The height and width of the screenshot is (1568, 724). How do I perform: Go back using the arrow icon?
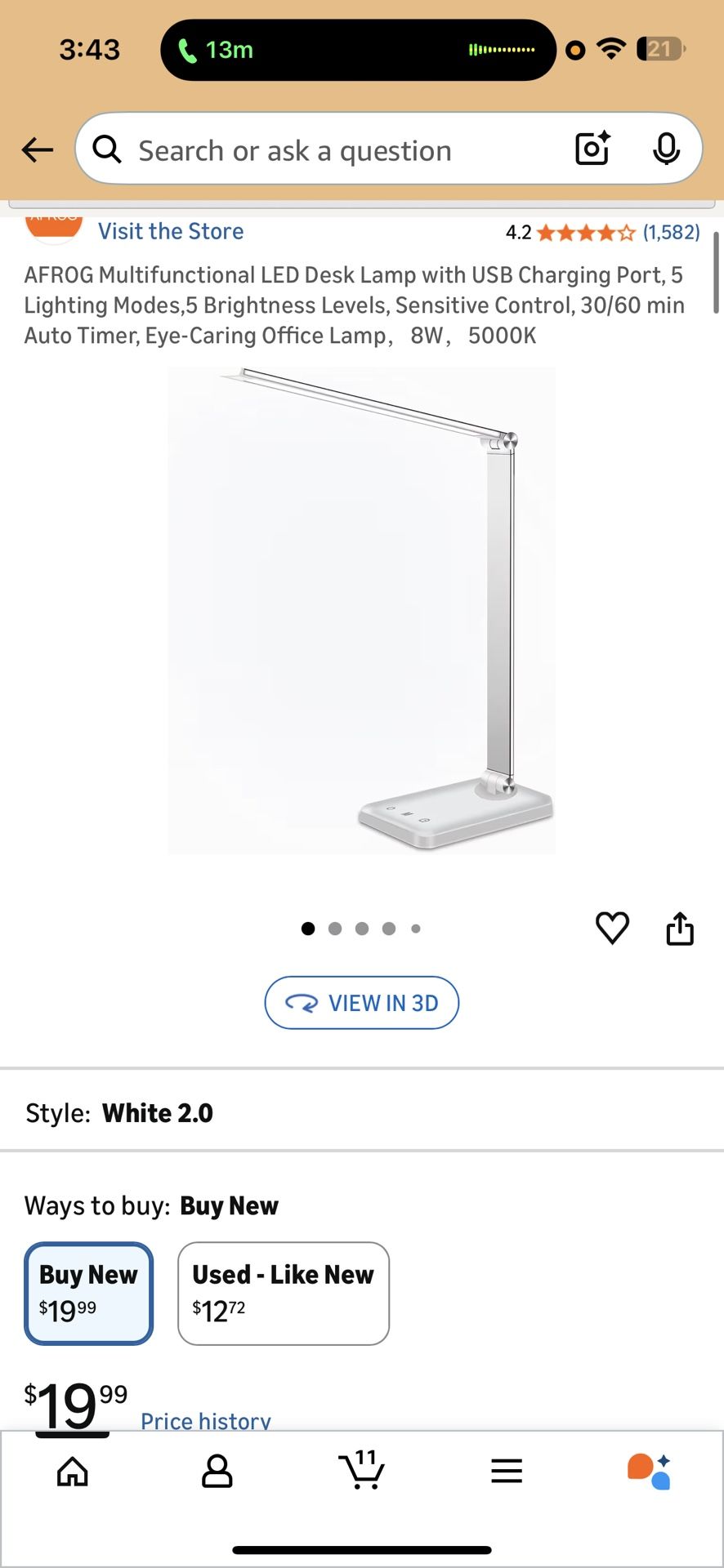38,149
